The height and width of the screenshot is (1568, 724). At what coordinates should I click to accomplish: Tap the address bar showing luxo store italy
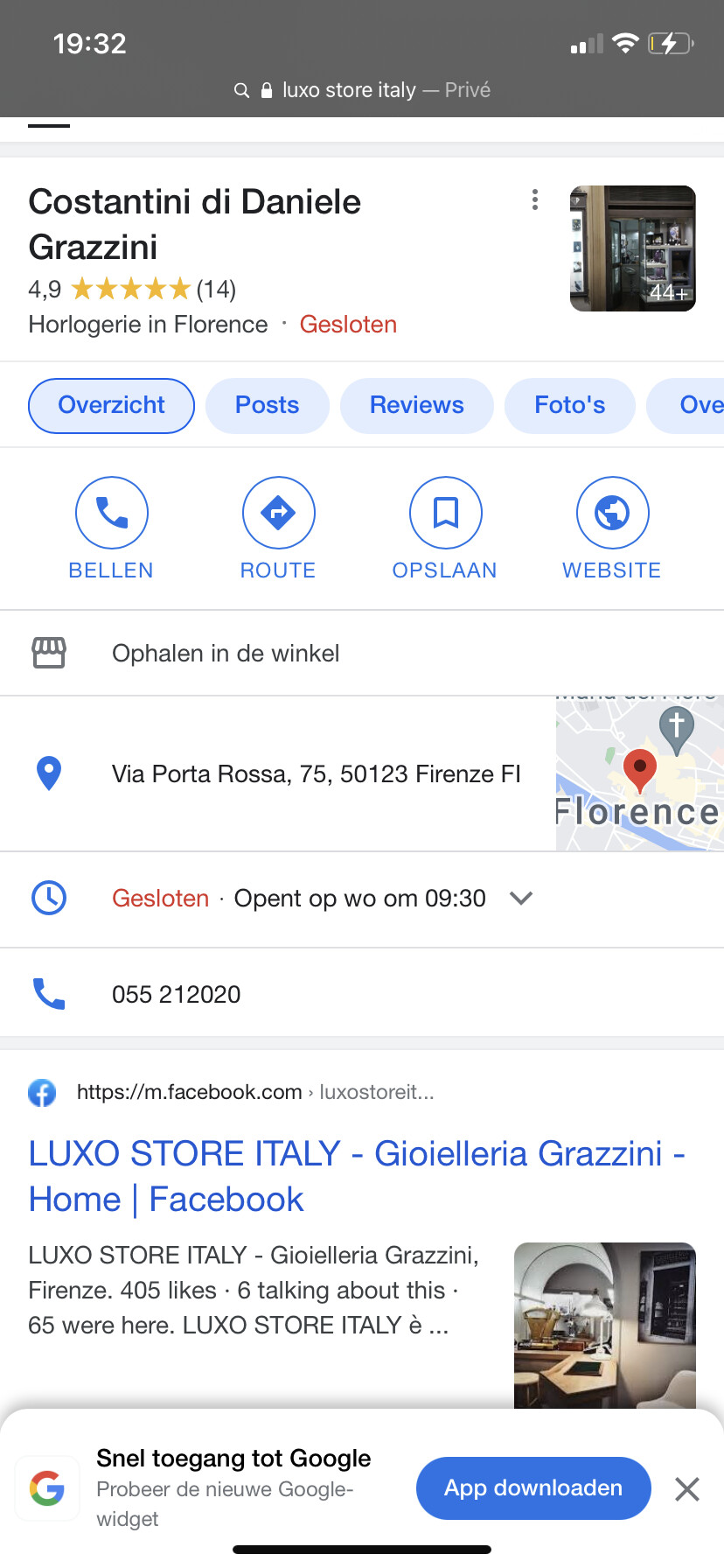click(362, 90)
